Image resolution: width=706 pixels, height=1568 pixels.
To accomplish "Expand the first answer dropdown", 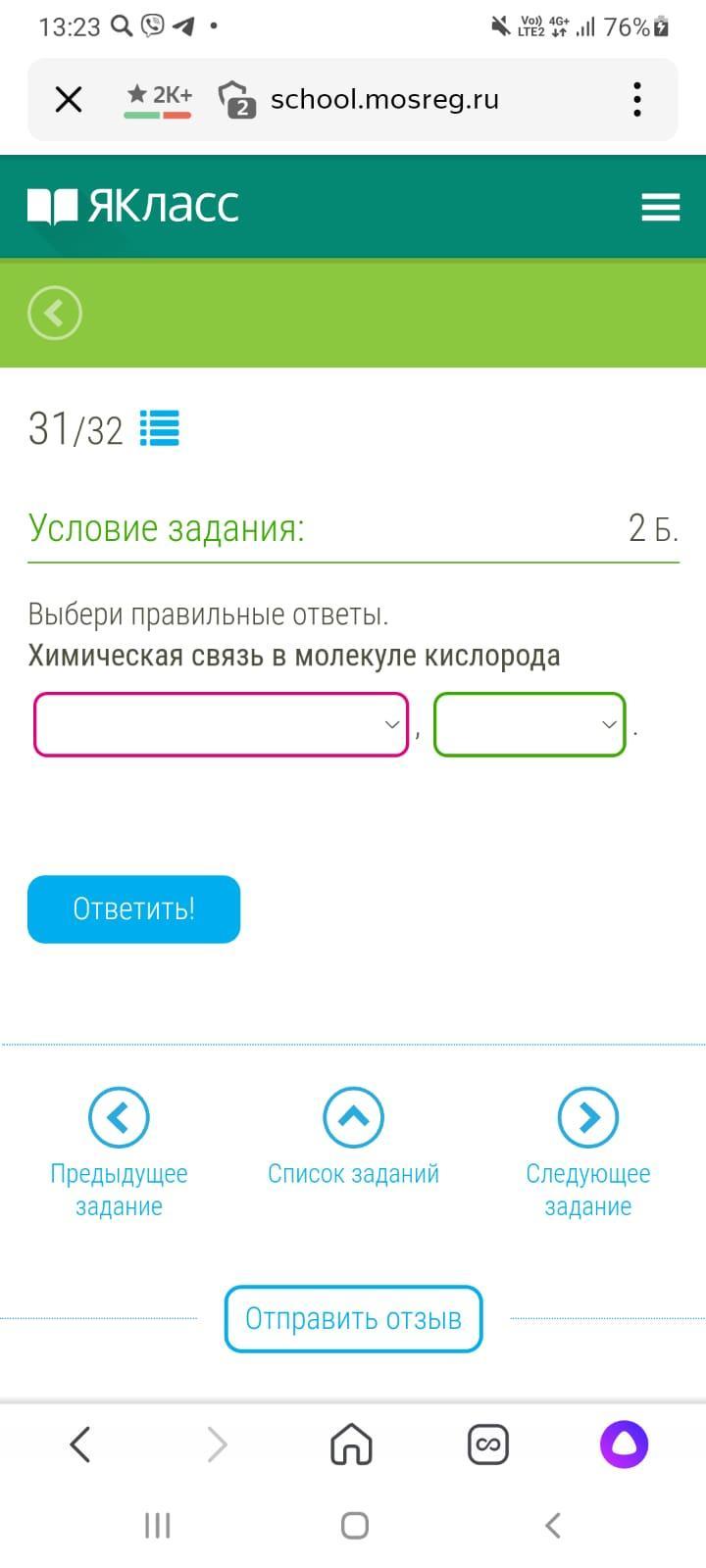I will click(221, 725).
